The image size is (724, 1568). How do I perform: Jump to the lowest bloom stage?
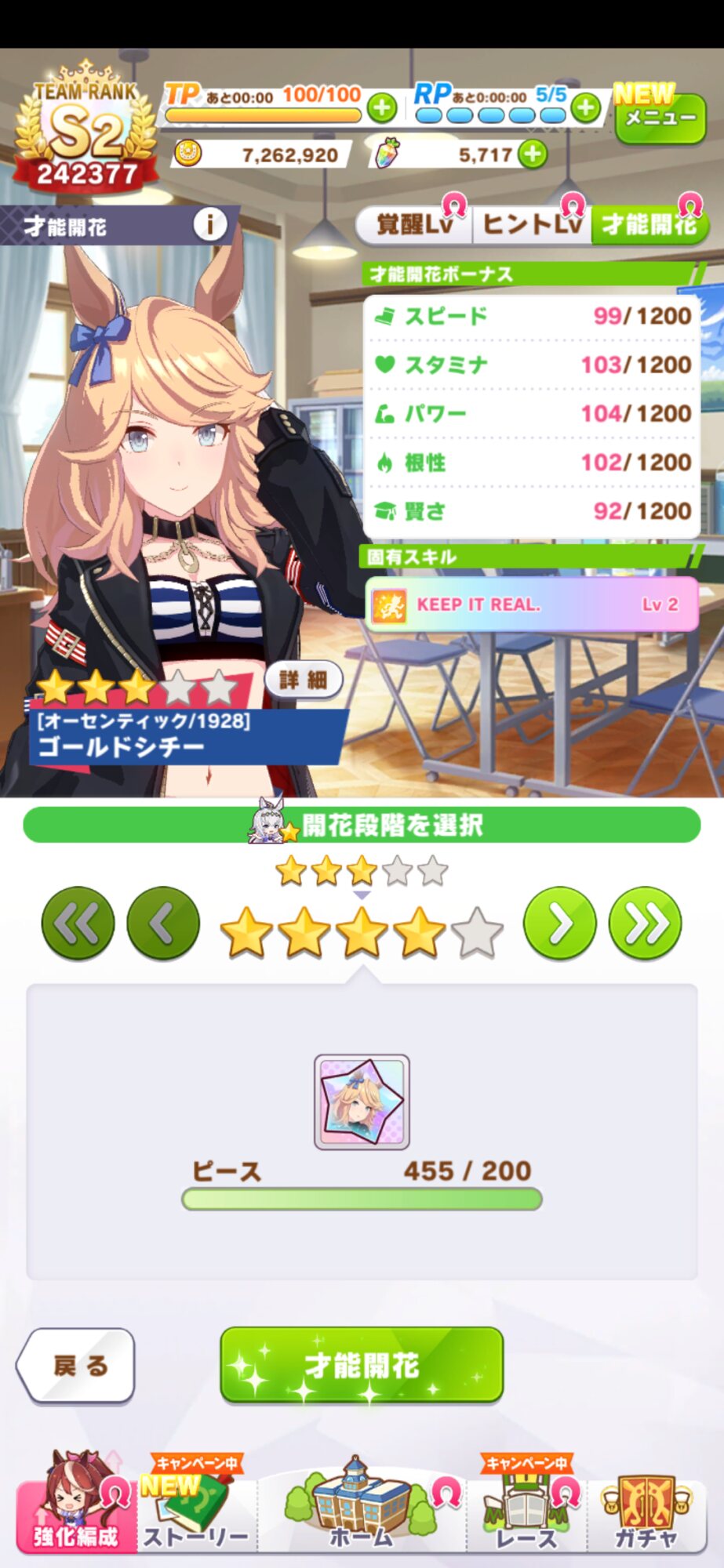coord(78,924)
